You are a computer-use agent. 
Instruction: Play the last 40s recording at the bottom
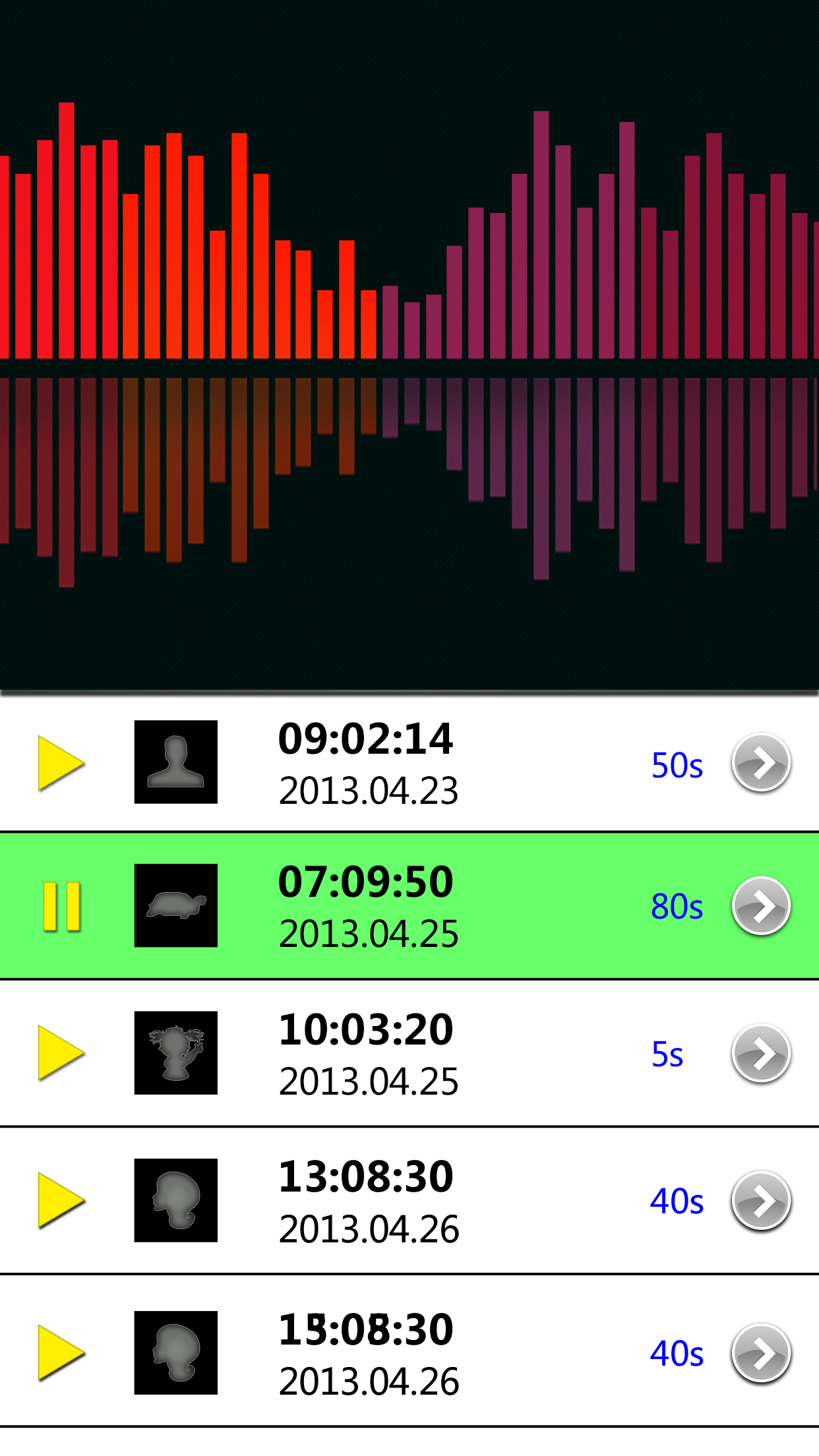[x=61, y=1353]
